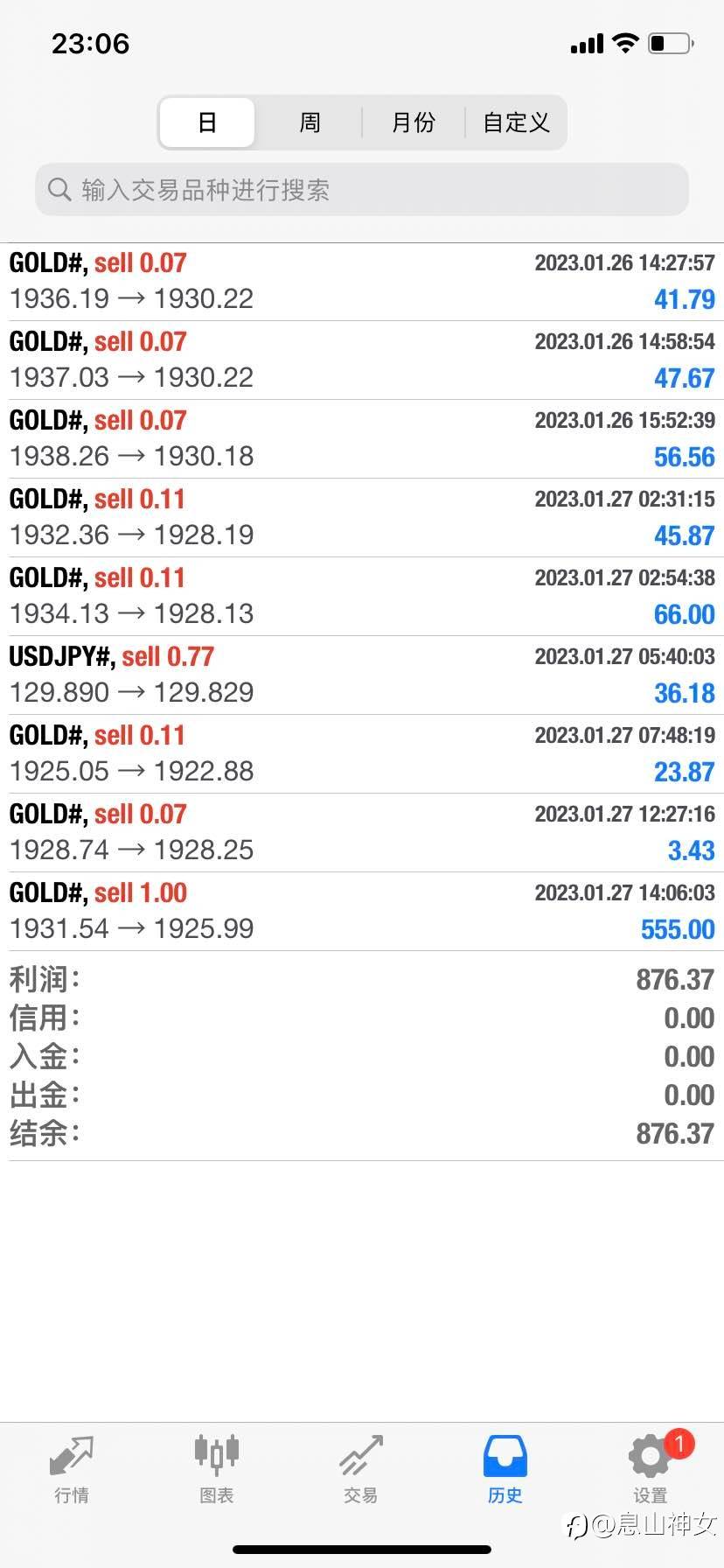Viewport: 724px width, 1568px height.
Task: Open the 交易 trade tab
Action: point(361,1470)
